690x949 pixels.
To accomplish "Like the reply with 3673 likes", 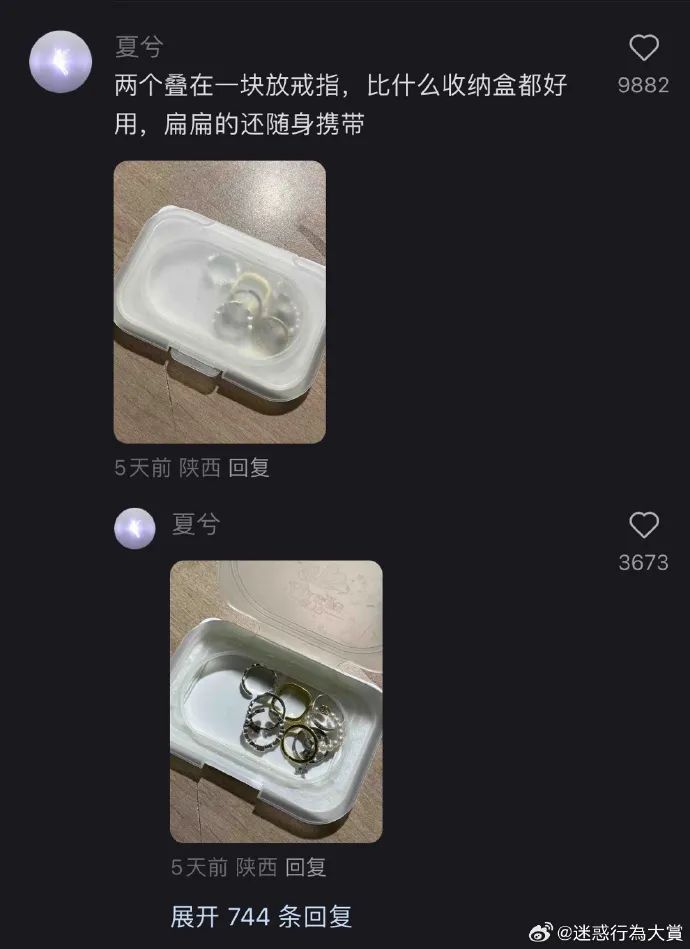I will coord(644,525).
